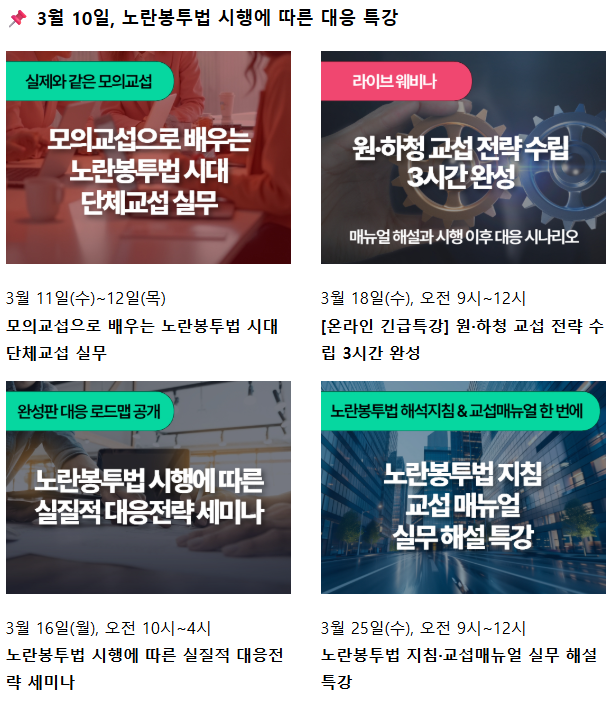View the 노란봉투법 시행에 따른 실질적 대응전략 세미나 card
612x709 pixels.
(x=148, y=488)
